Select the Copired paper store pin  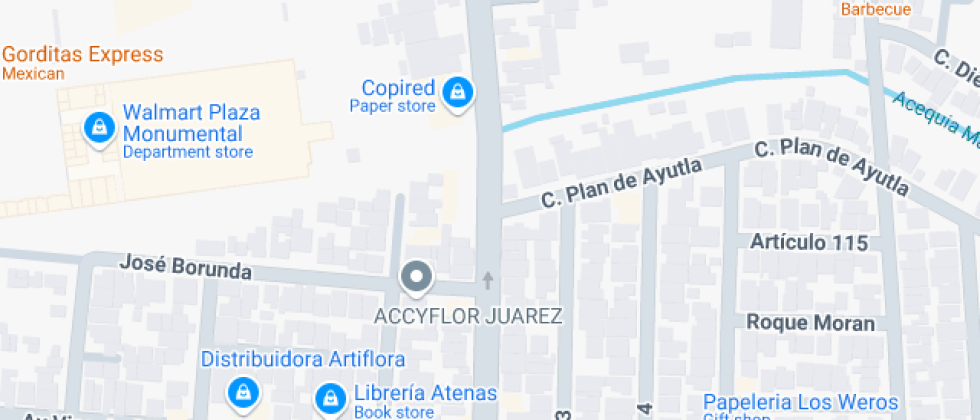[x=457, y=92]
